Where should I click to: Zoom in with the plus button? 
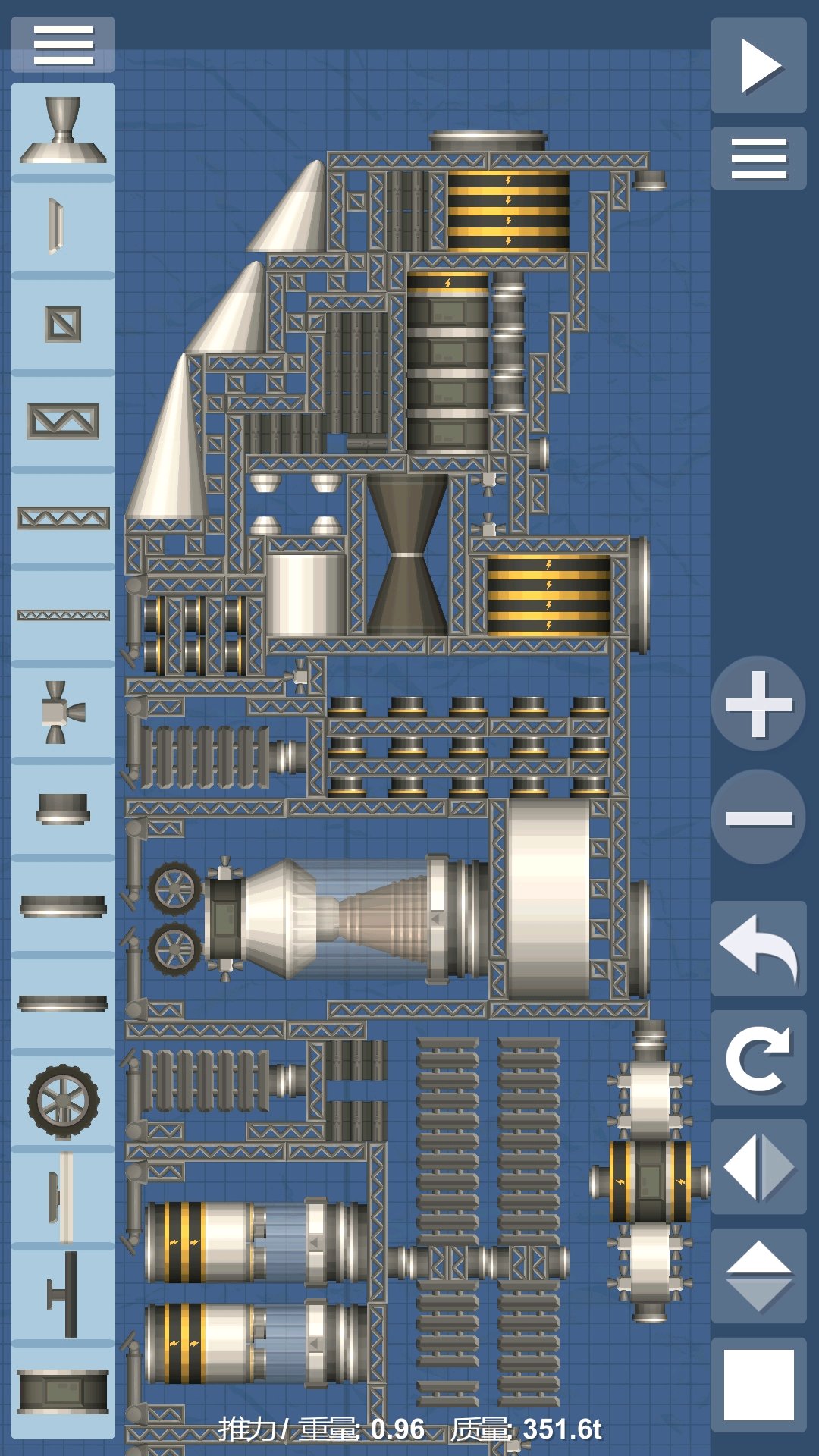[x=758, y=704]
